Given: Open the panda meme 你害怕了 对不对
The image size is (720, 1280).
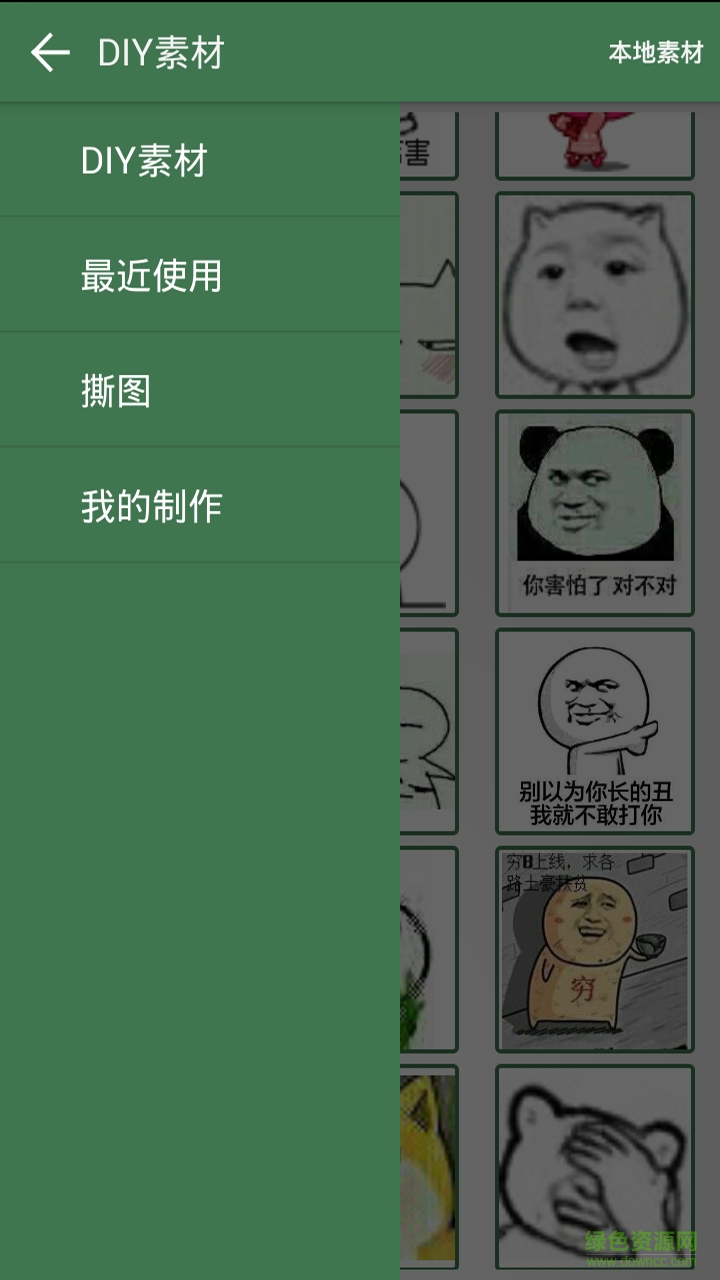Looking at the screenshot, I should tap(595, 512).
